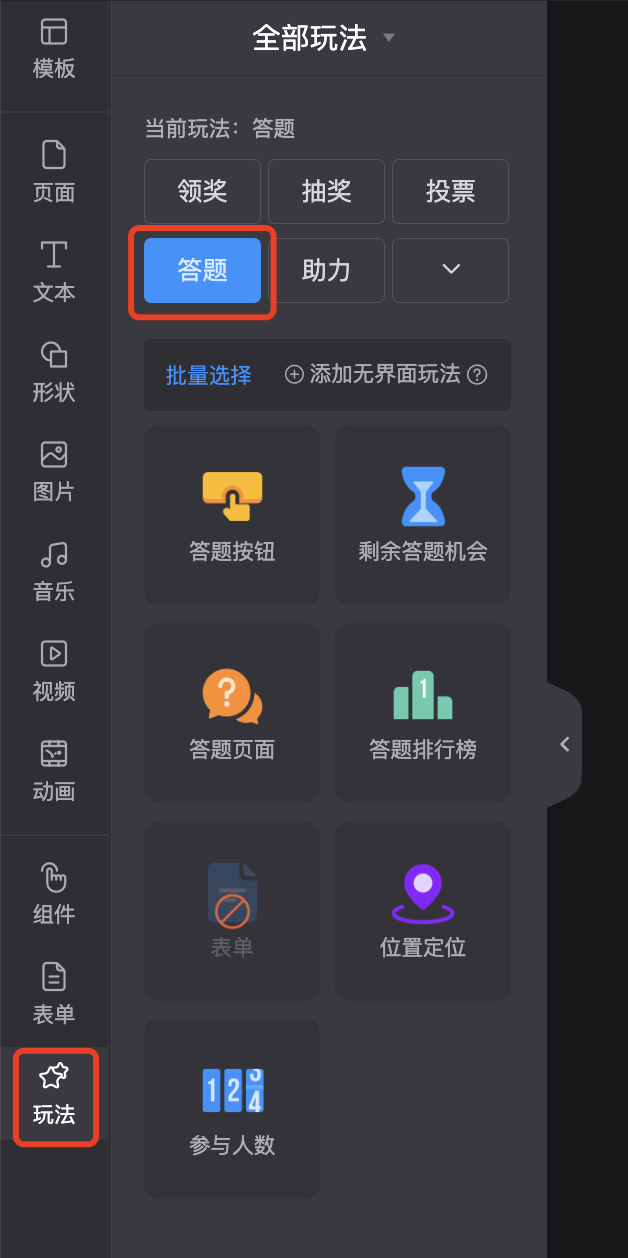Select the 投票 voting gameplay
628x1258 pixels.
pos(450,192)
